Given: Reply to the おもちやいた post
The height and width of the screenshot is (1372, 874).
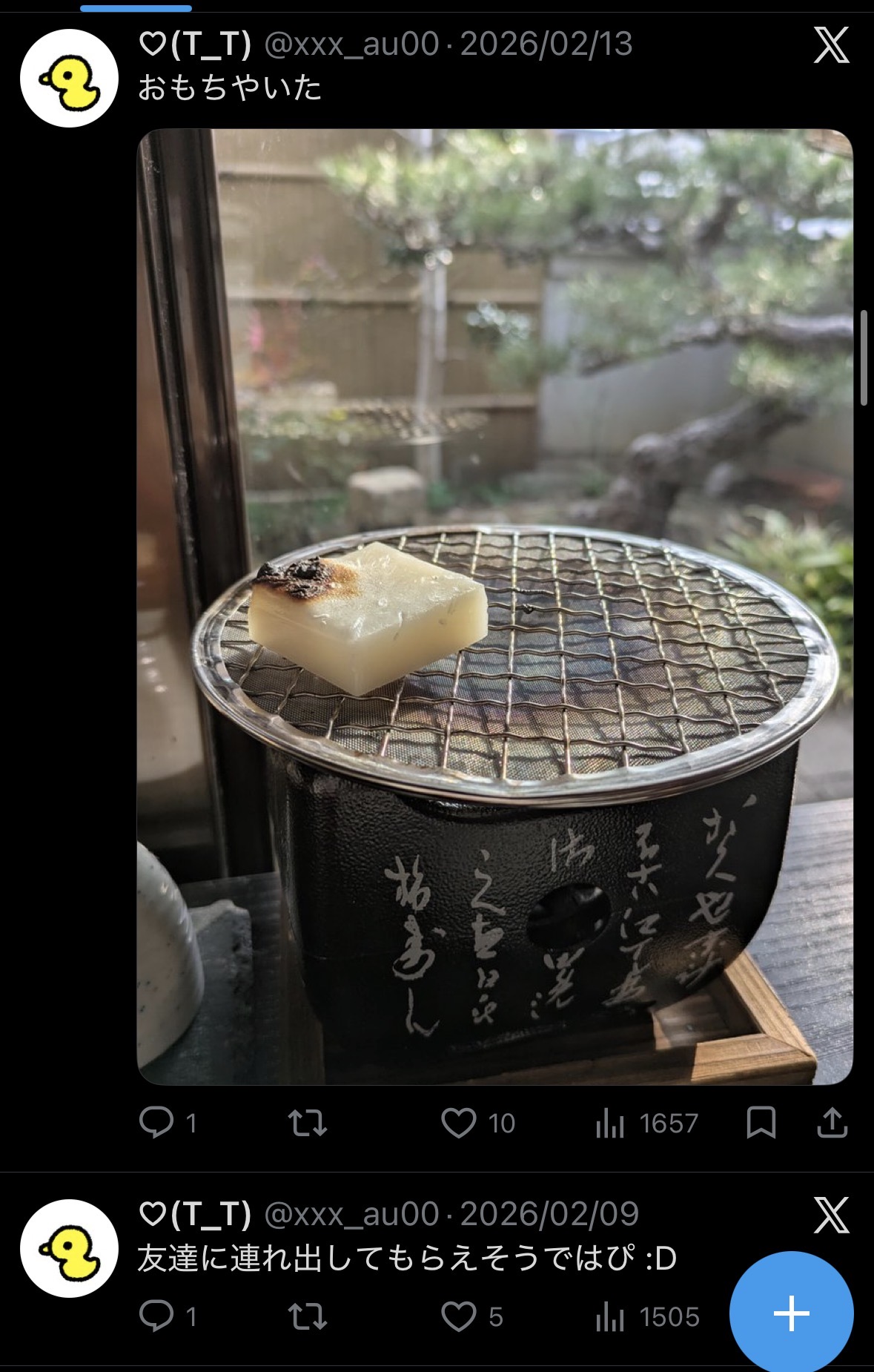Looking at the screenshot, I should tap(156, 1122).
